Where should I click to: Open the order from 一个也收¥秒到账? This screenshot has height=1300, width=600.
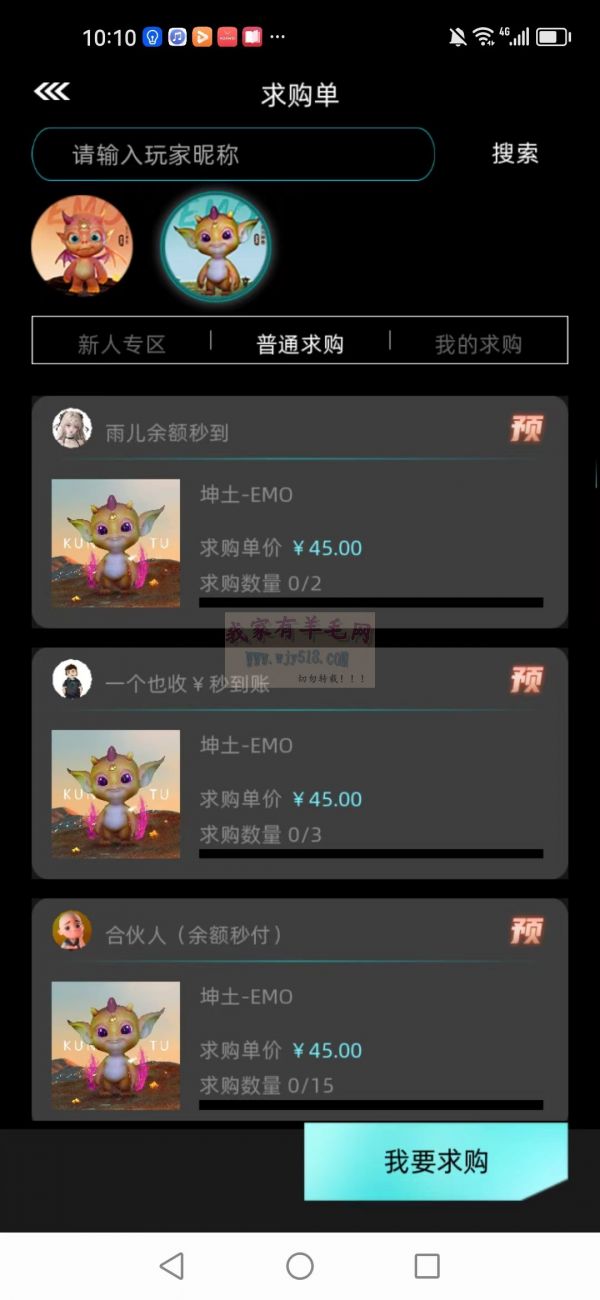pos(300,763)
